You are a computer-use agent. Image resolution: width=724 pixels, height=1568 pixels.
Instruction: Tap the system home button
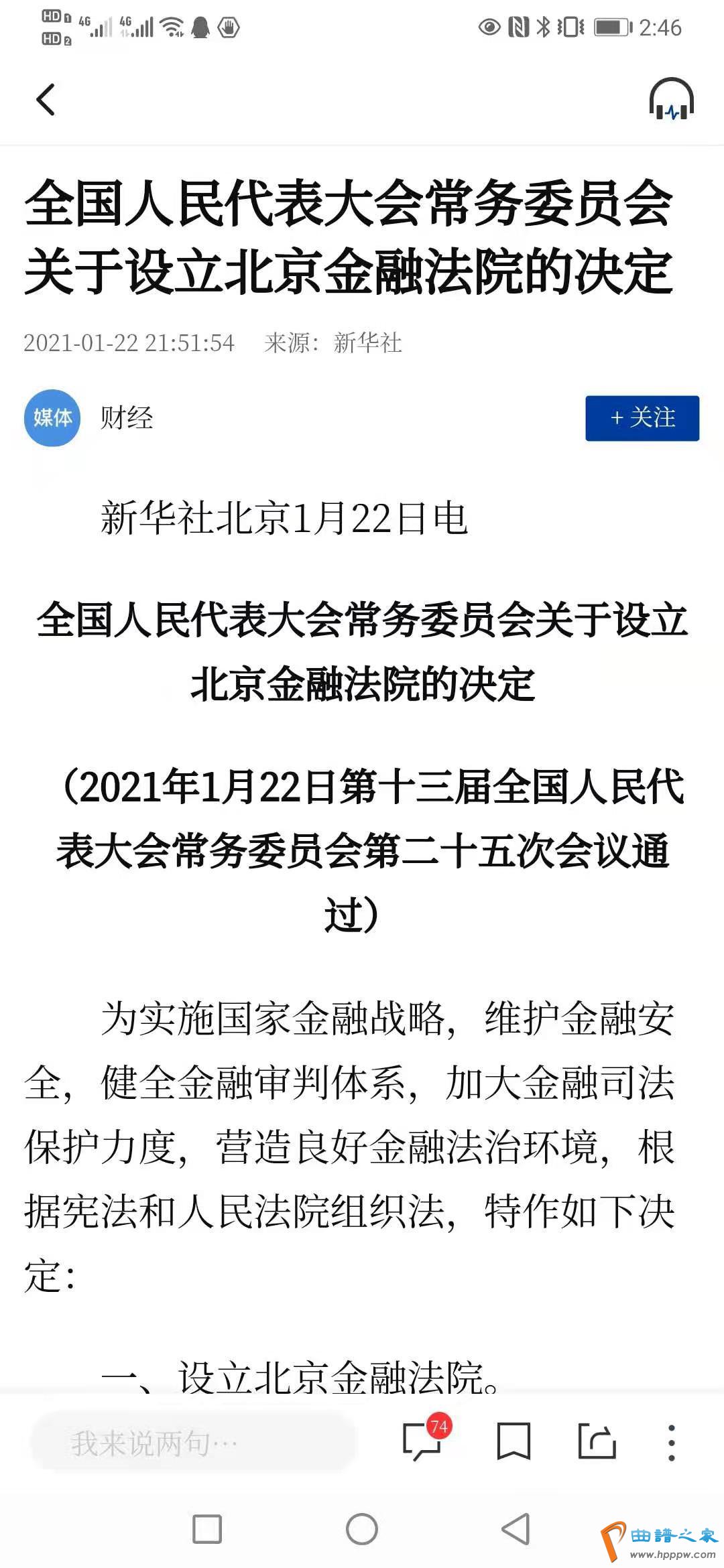point(362,1529)
